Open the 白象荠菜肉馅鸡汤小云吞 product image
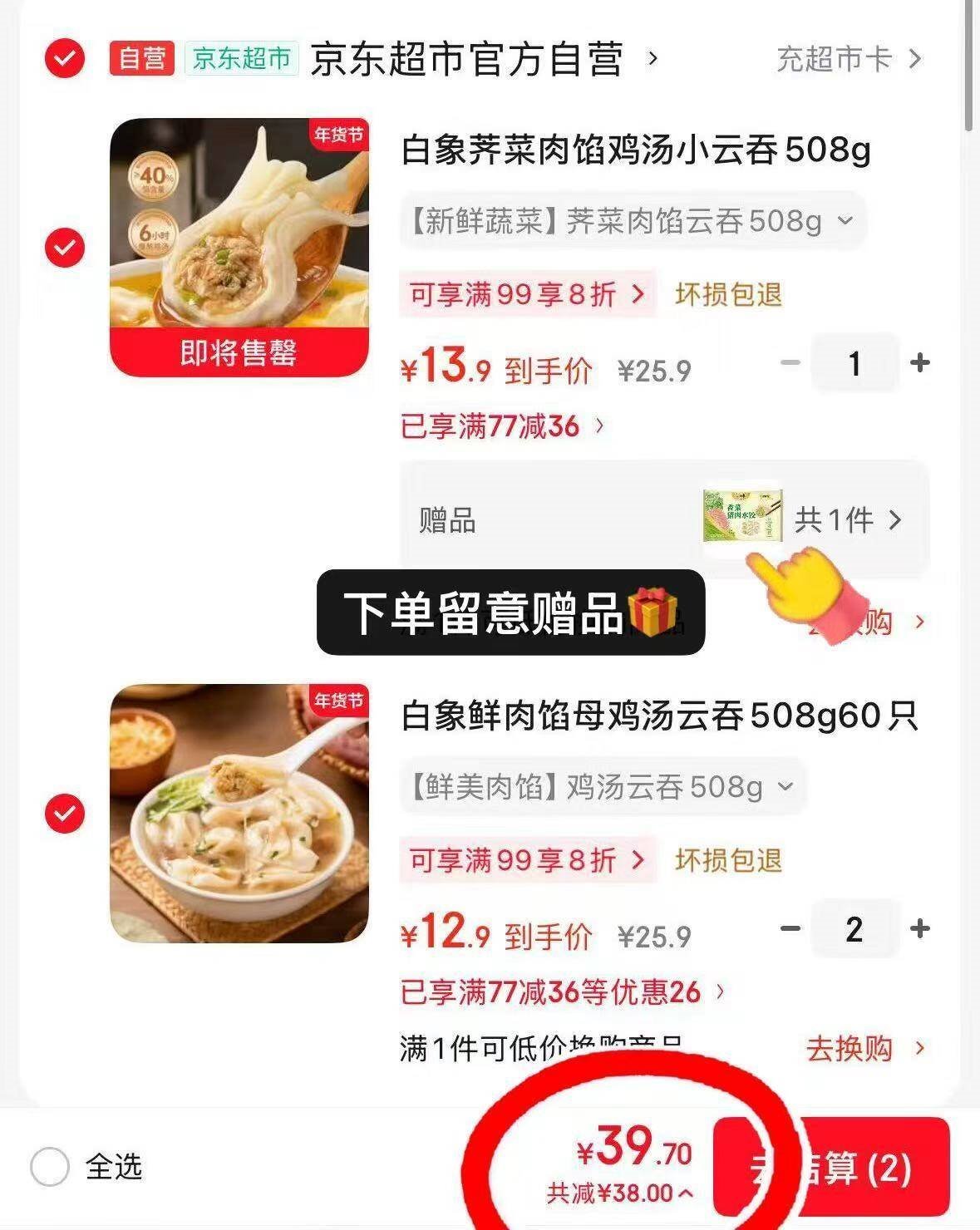980x1230 pixels. 239,247
